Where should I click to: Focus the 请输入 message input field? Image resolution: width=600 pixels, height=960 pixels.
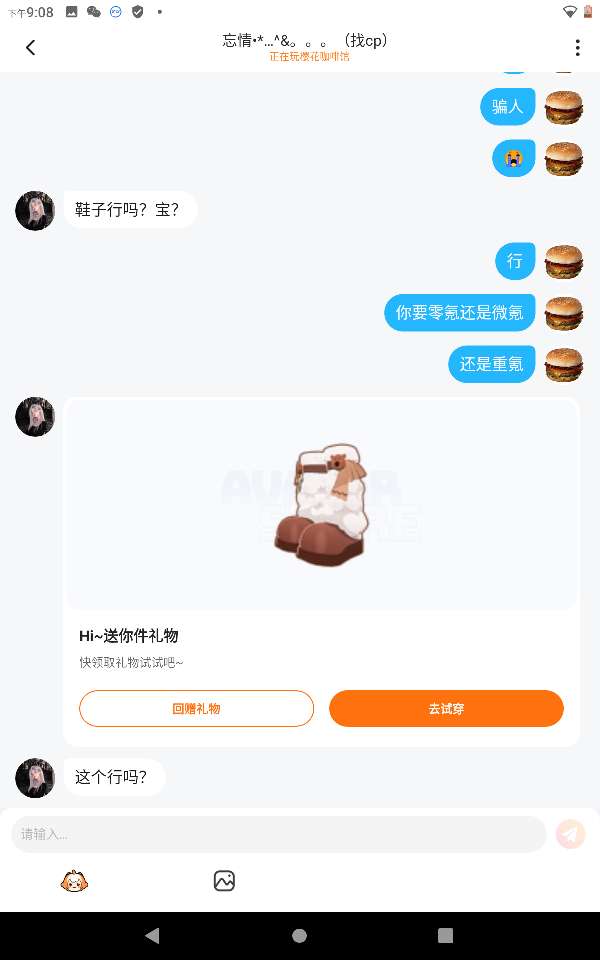click(278, 834)
